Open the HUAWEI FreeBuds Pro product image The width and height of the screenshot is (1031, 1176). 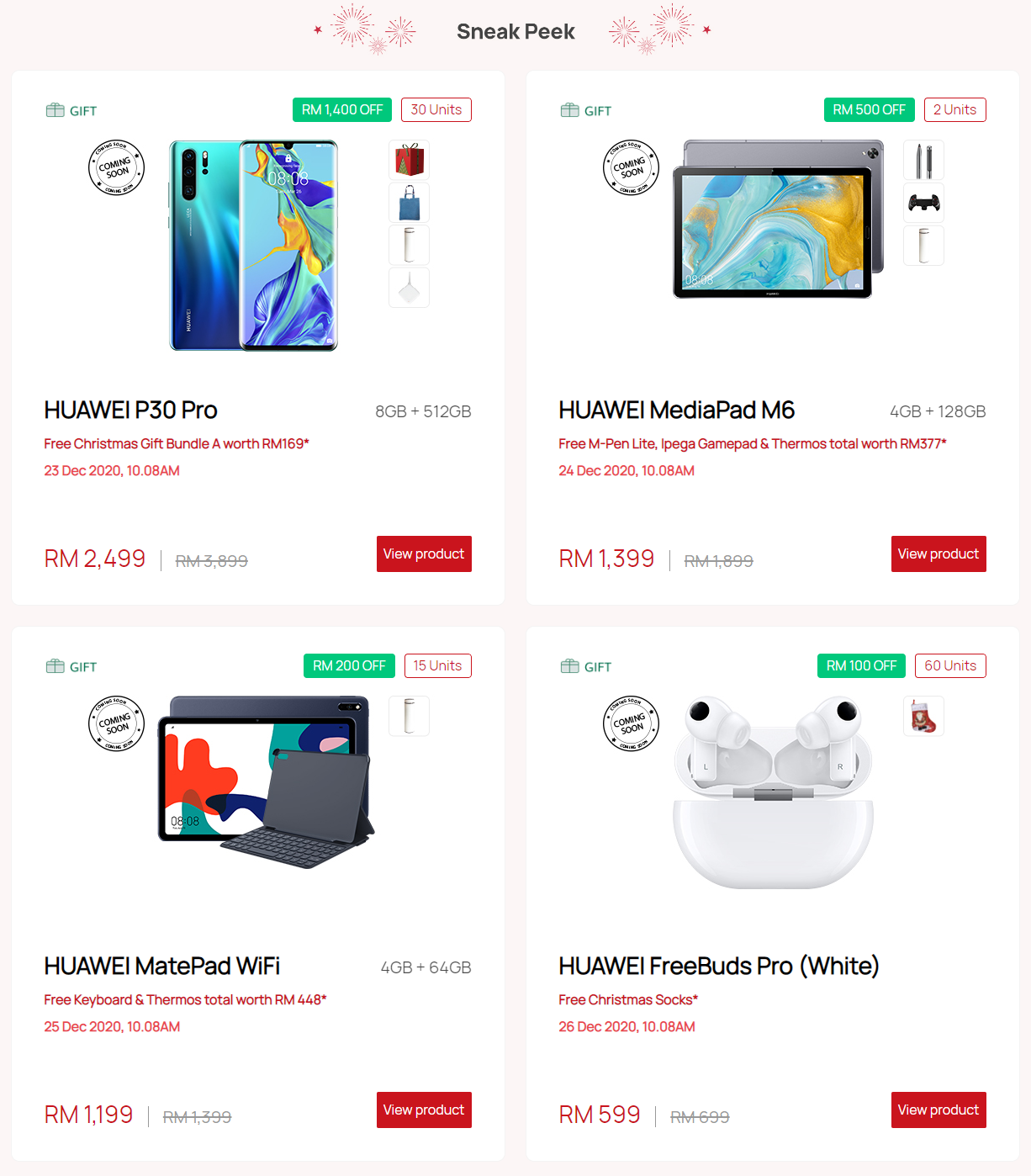pos(773,792)
